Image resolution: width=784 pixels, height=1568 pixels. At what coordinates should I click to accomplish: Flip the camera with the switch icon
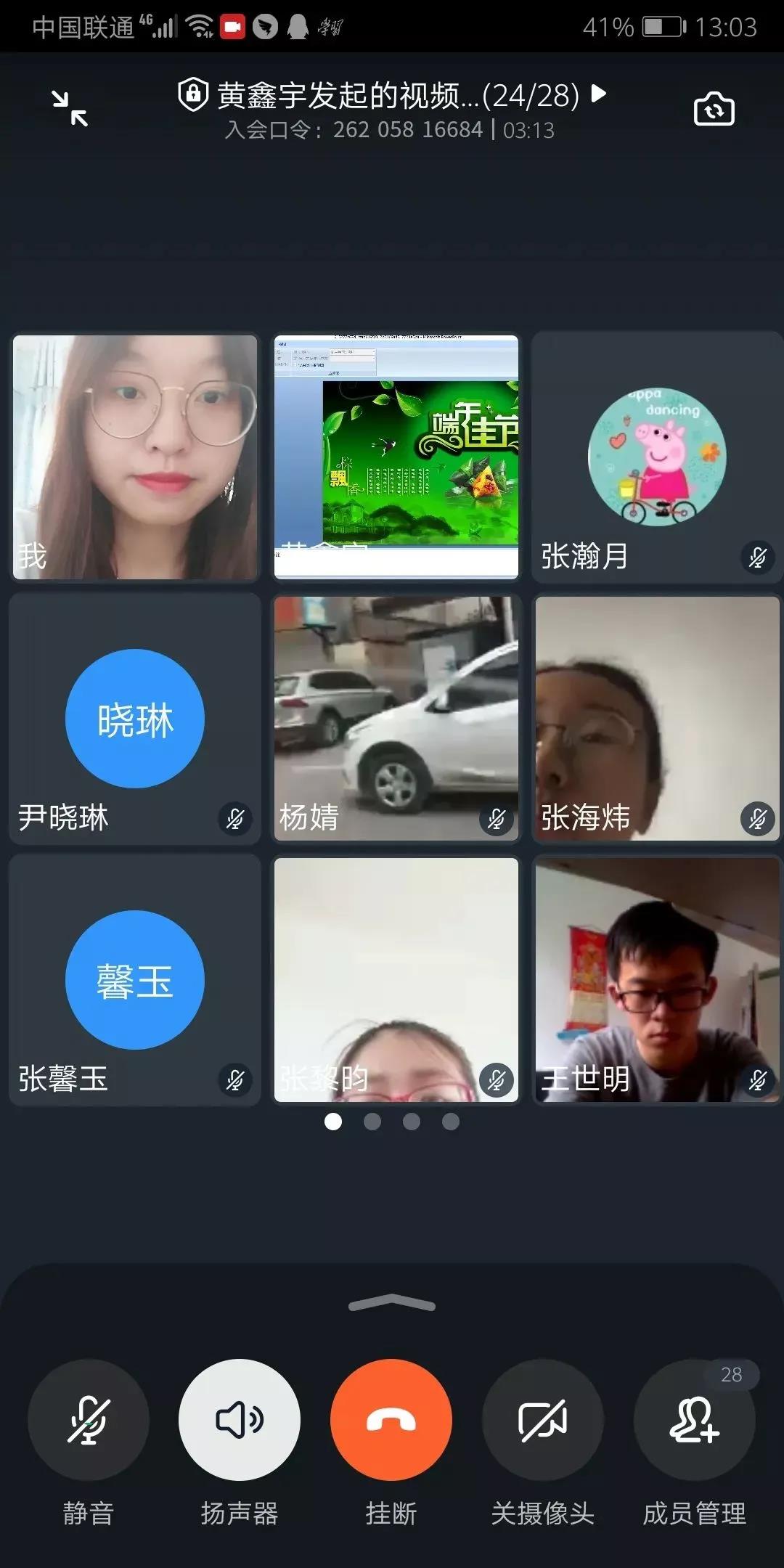click(x=714, y=110)
